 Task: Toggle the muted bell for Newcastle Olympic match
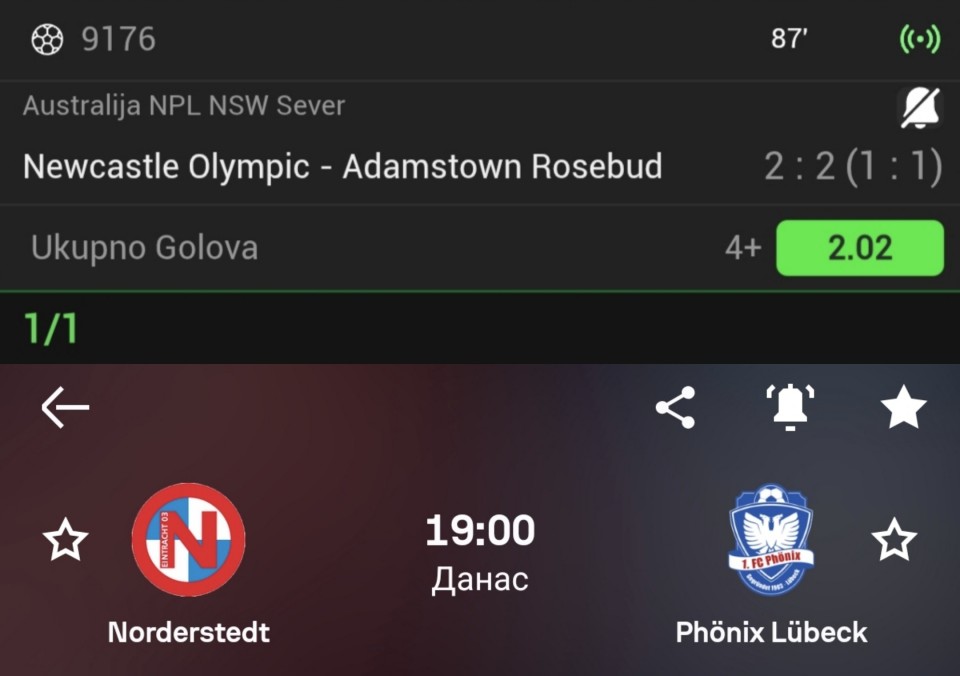click(920, 108)
